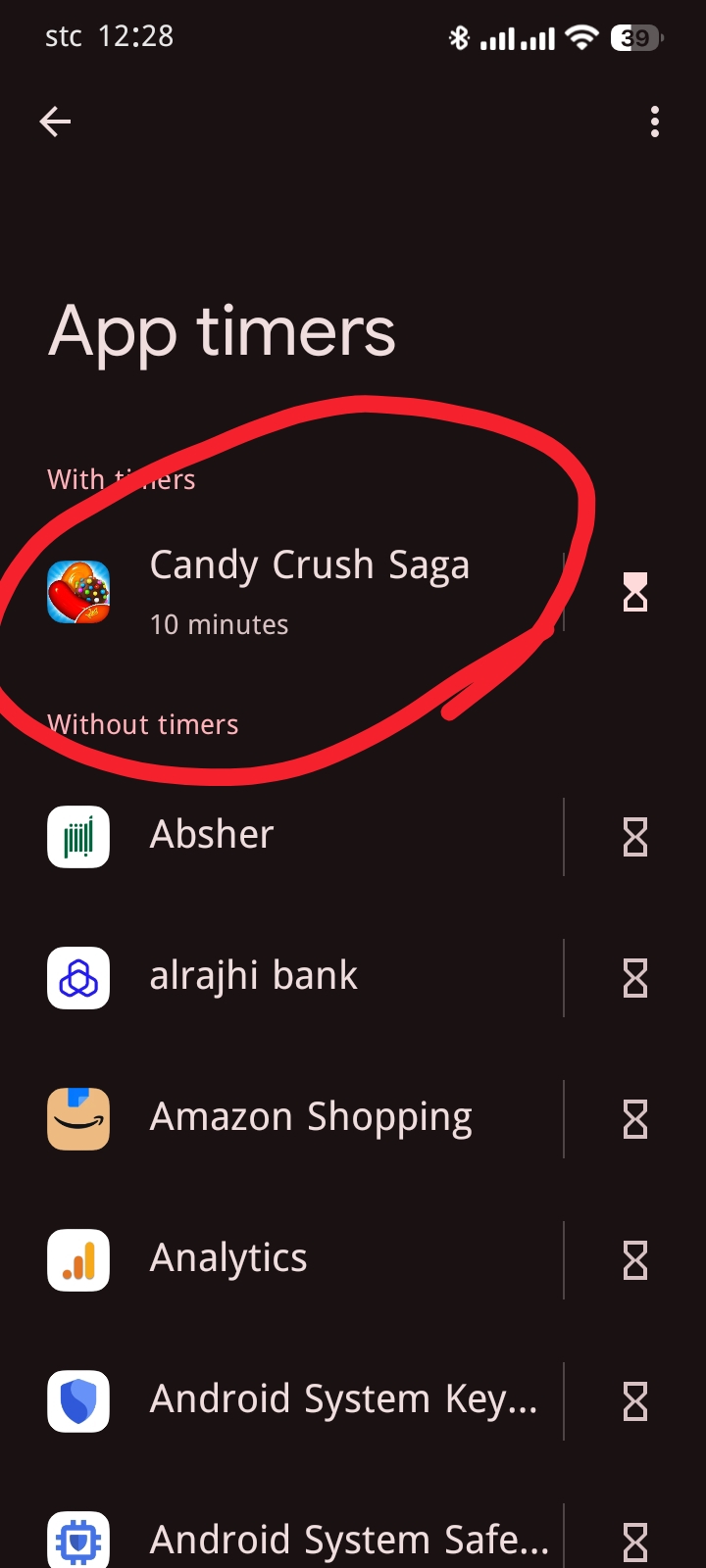Go back using the top arrow

tap(55, 122)
